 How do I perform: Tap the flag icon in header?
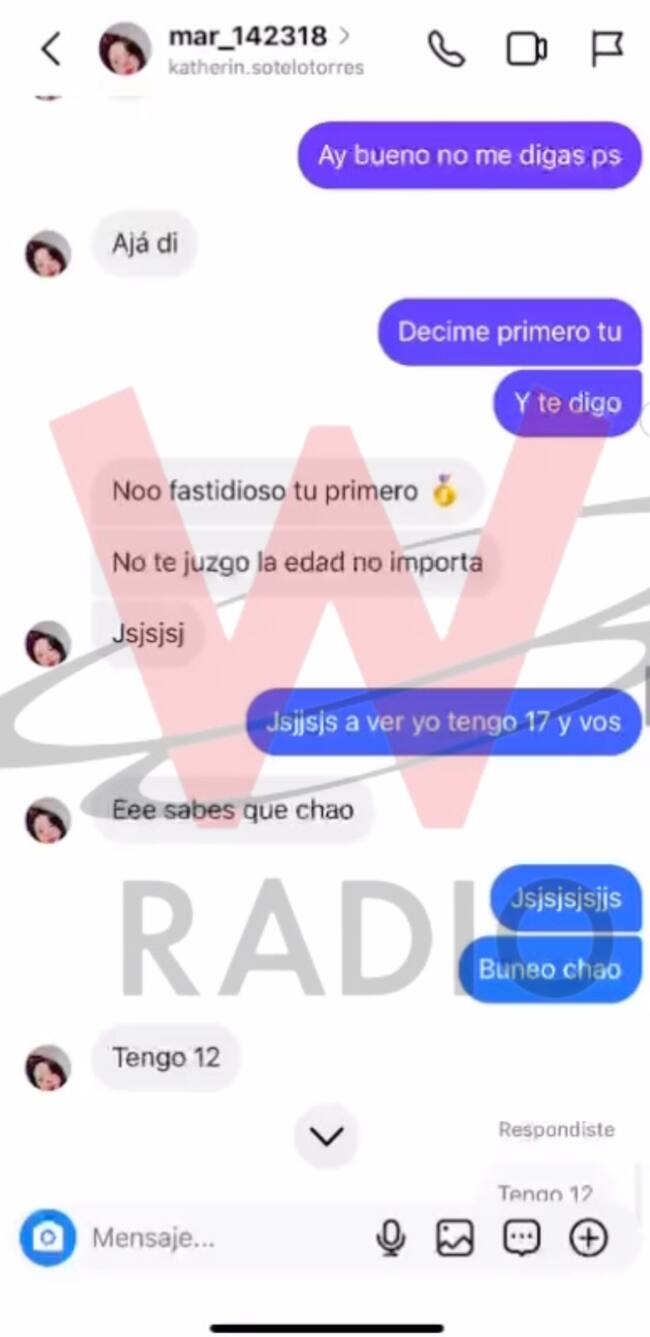pos(606,49)
